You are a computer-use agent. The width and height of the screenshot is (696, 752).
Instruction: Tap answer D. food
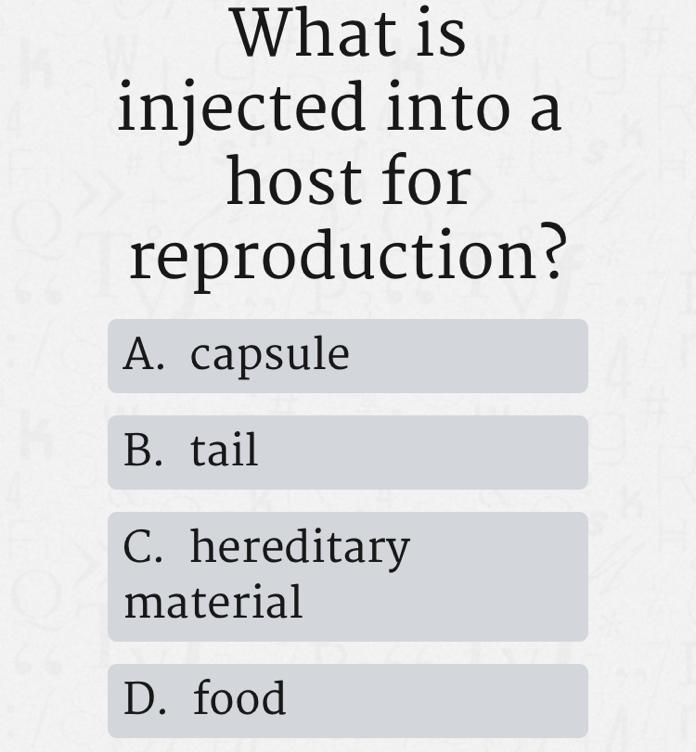click(347, 699)
